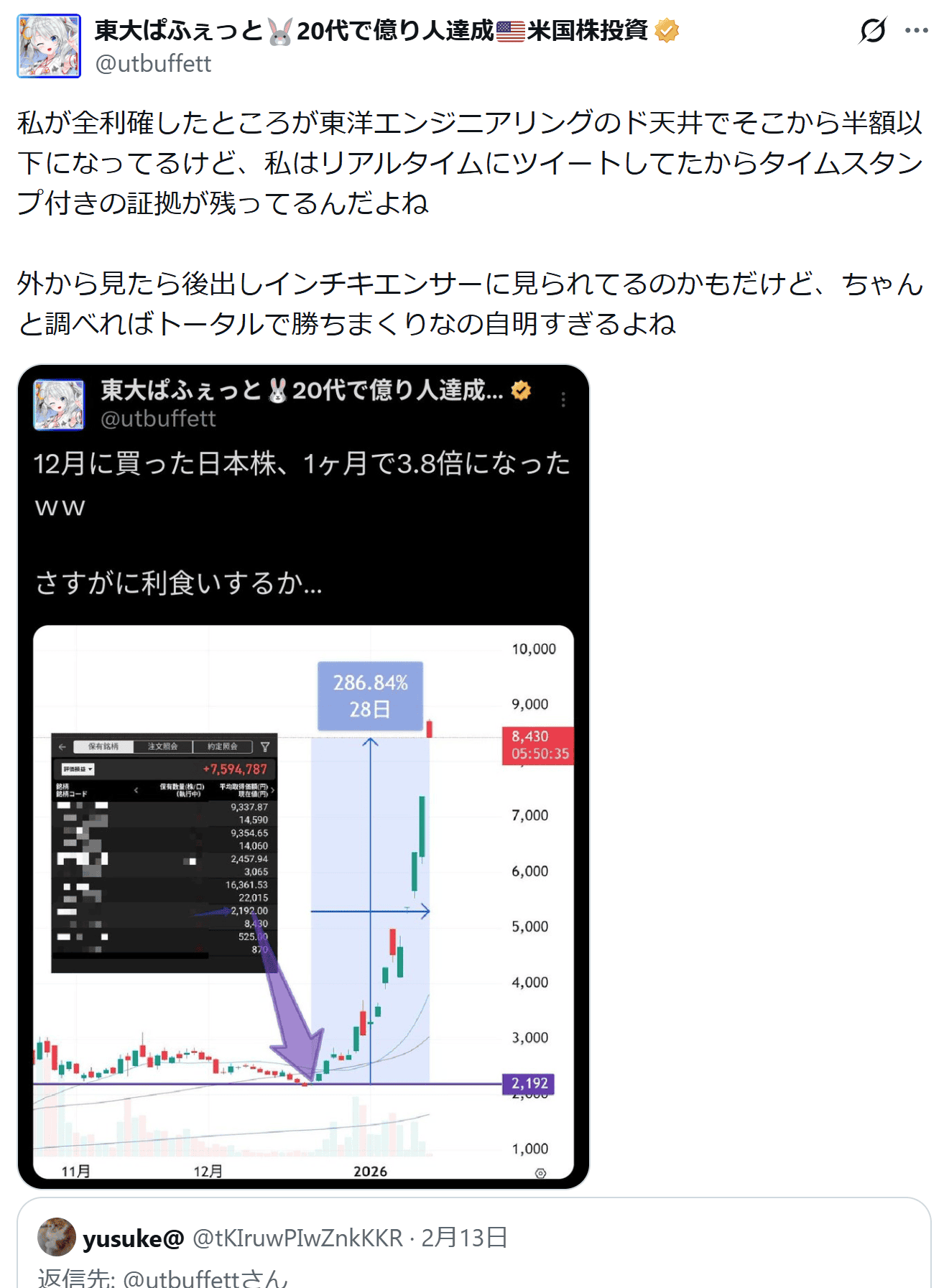Open the post's overflow menu
The height and width of the screenshot is (1288, 944).
(916, 31)
